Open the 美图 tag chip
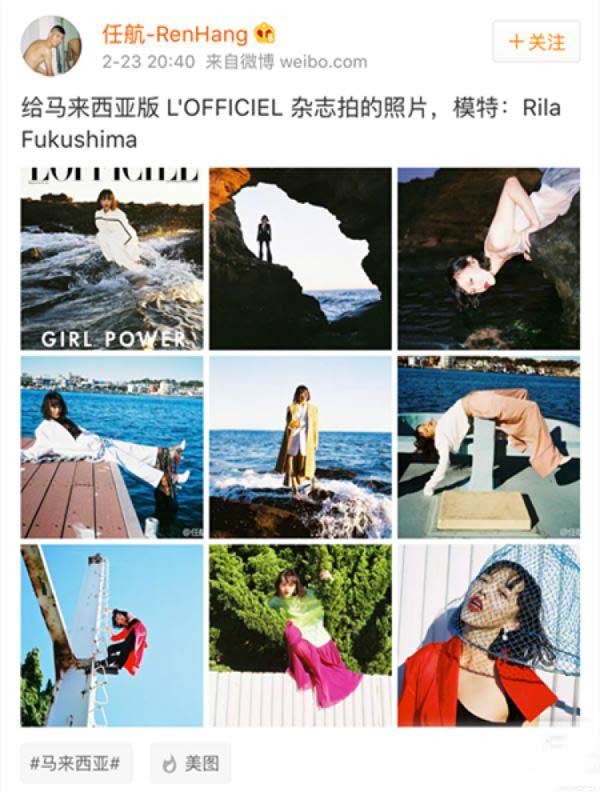Screen dimensions: 600x792 (x=191, y=763)
